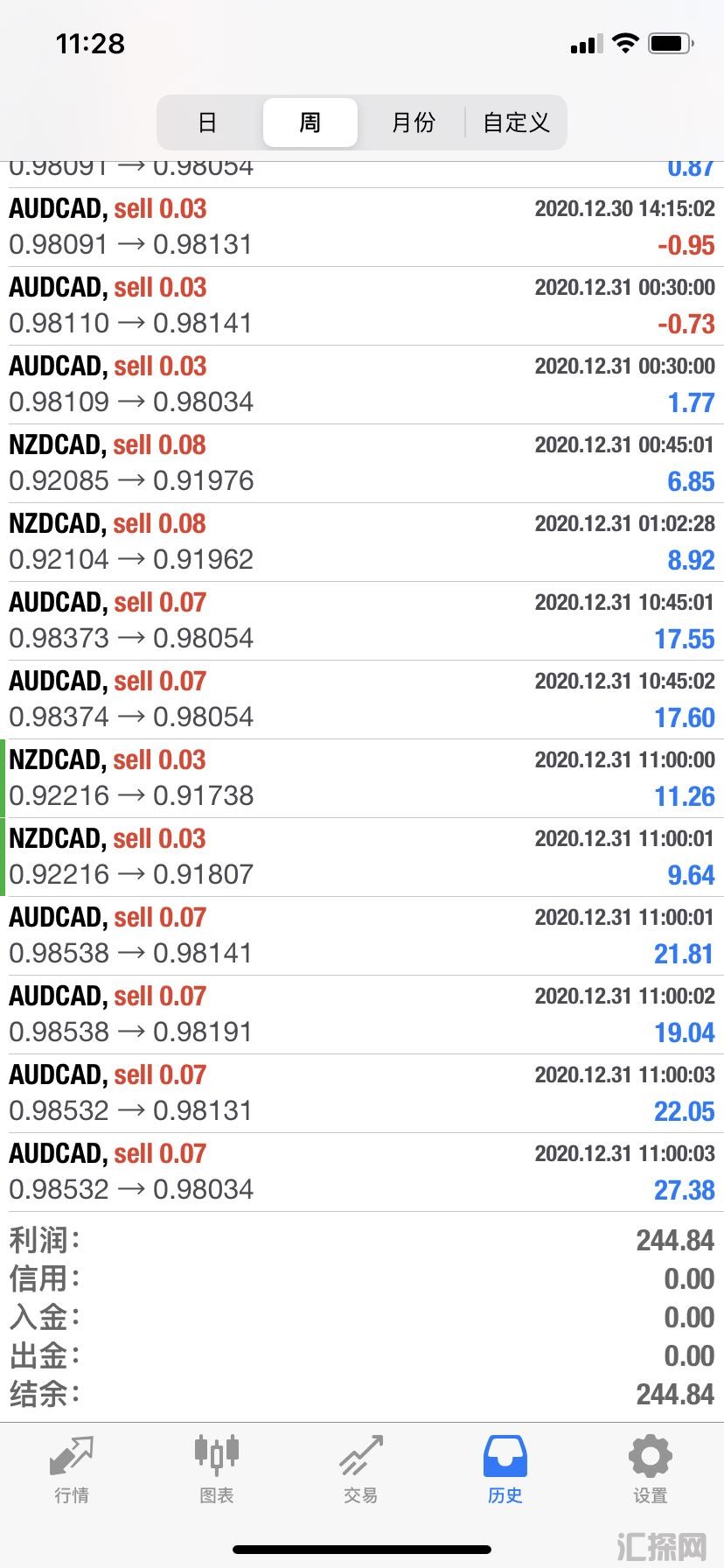View AUDCAD trade with 1.77 profit

362,385
